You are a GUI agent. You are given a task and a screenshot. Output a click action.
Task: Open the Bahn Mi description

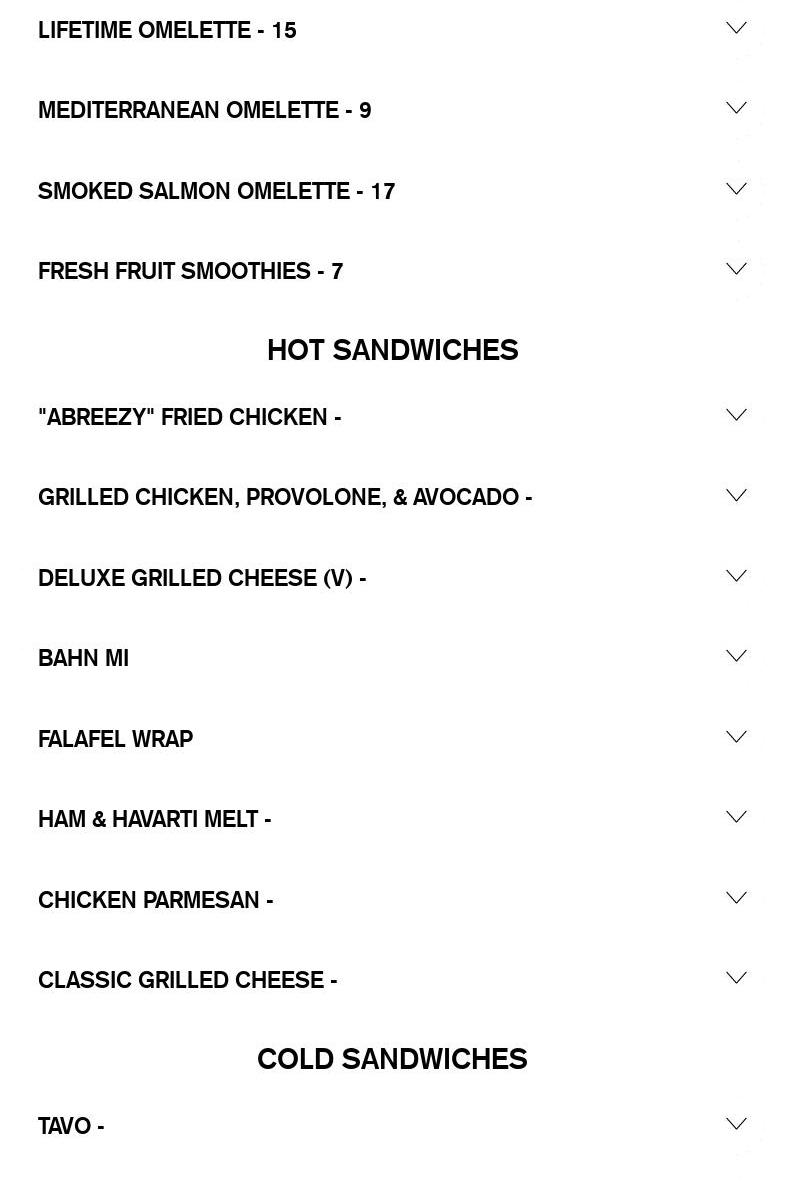736,657
